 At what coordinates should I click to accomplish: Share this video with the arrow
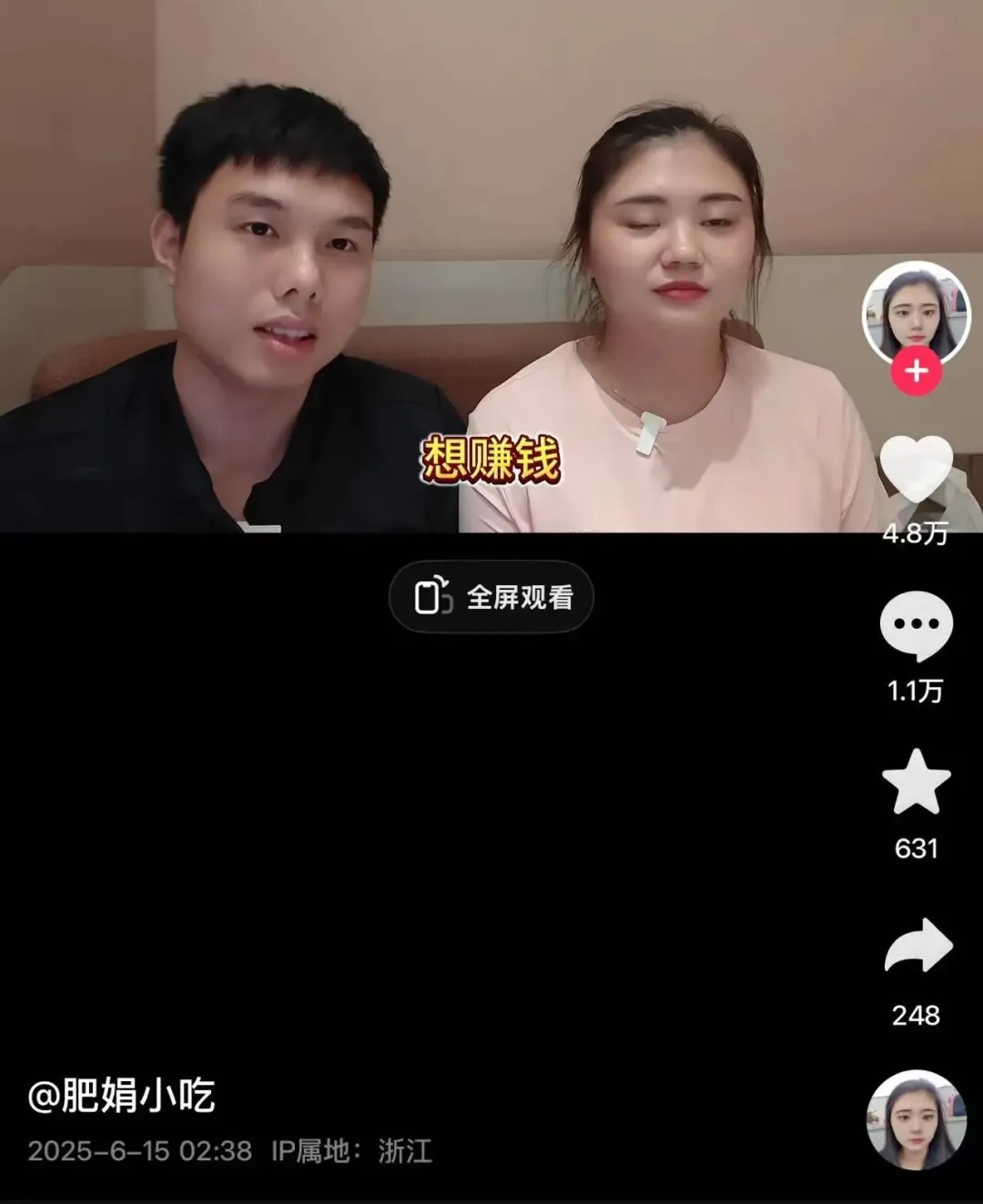coord(917,947)
